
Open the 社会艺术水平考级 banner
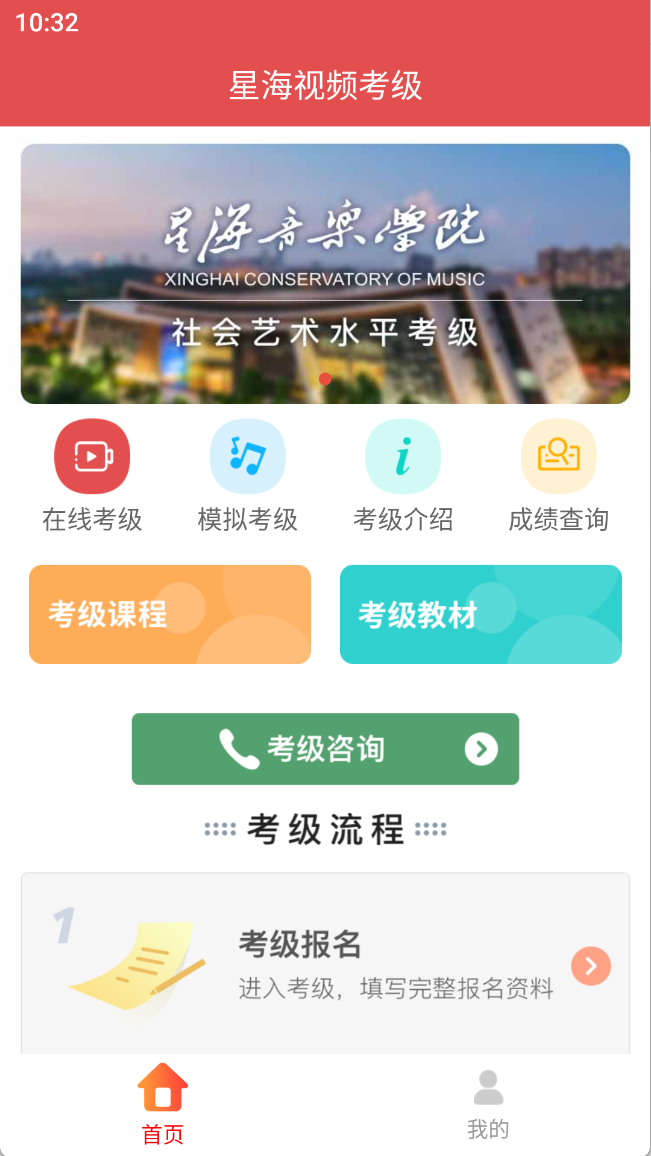325,274
